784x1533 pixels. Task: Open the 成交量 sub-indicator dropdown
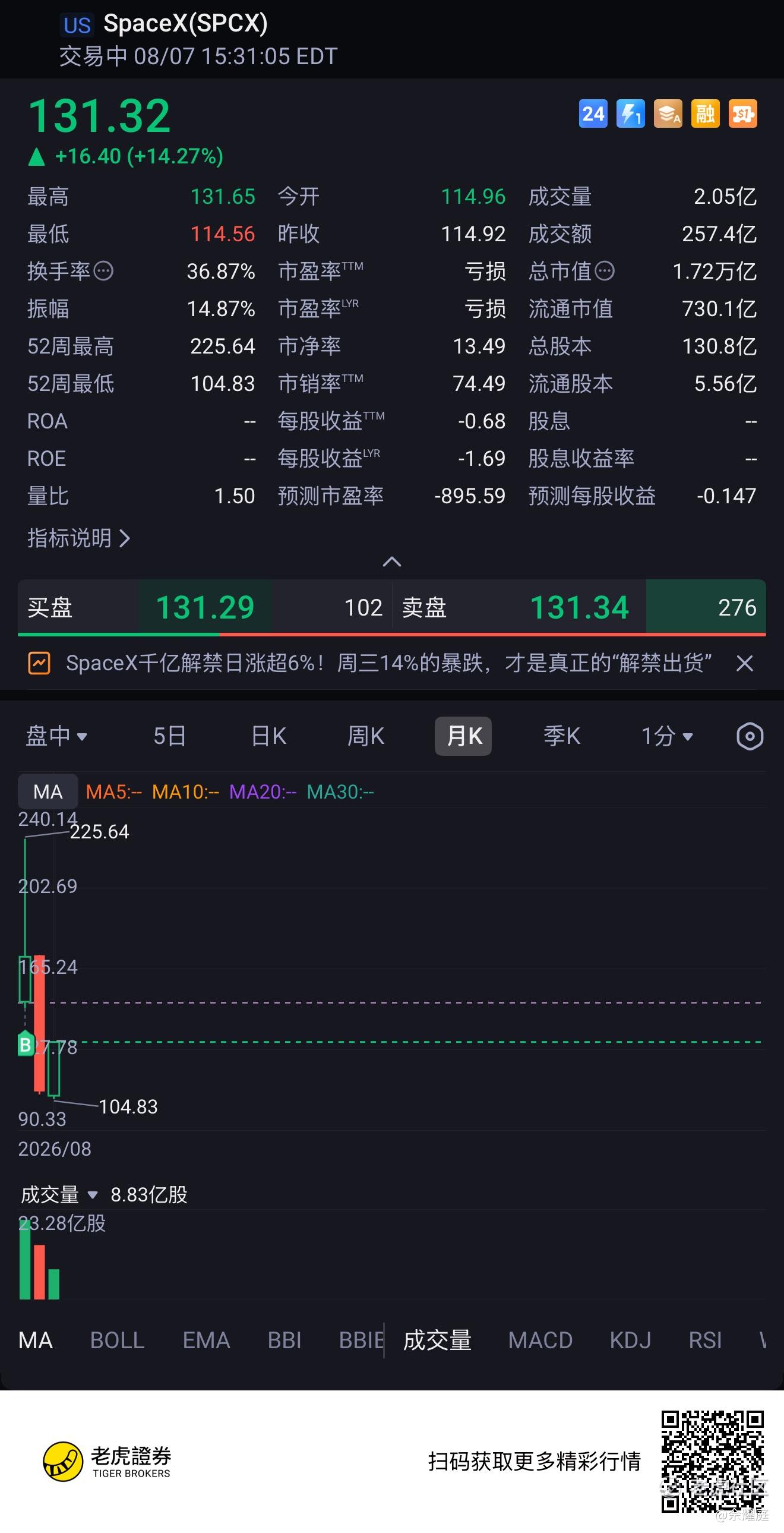(59, 1194)
